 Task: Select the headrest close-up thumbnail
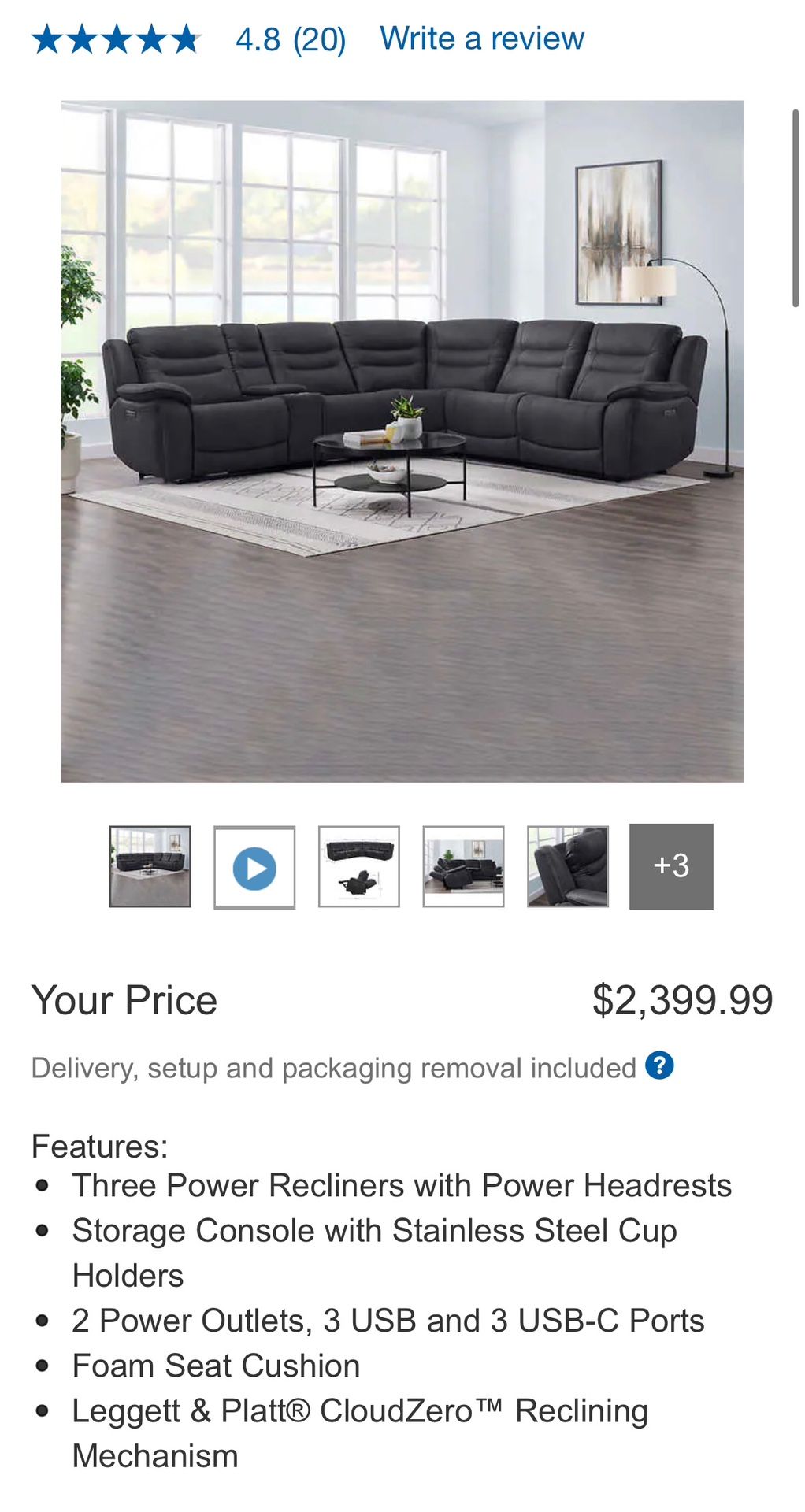pyautogui.click(x=566, y=868)
